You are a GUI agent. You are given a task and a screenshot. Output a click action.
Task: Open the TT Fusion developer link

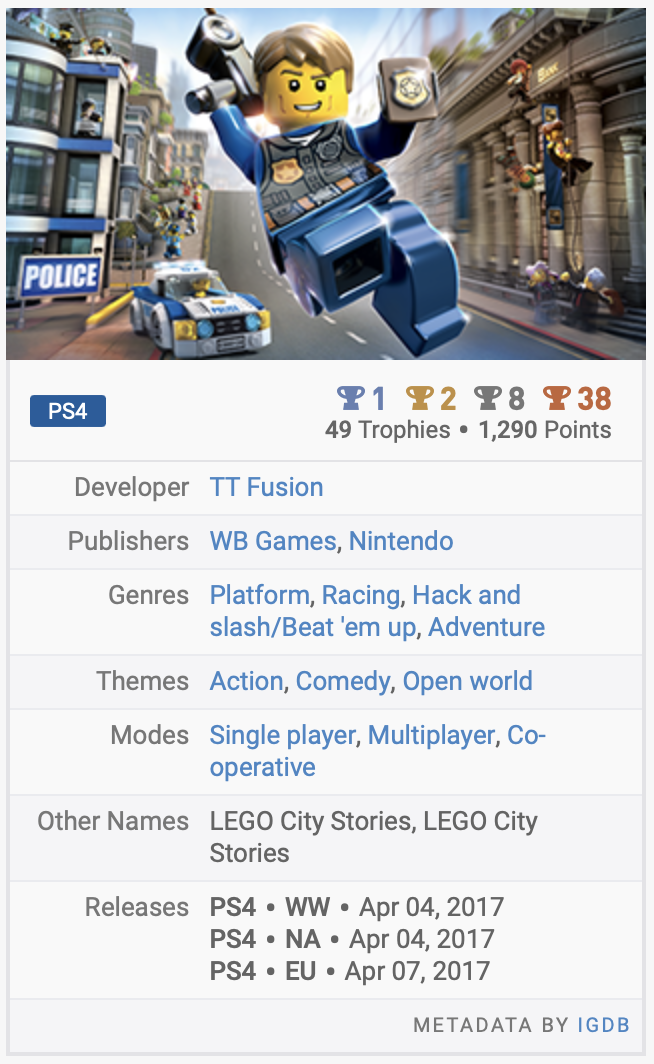pyautogui.click(x=266, y=487)
